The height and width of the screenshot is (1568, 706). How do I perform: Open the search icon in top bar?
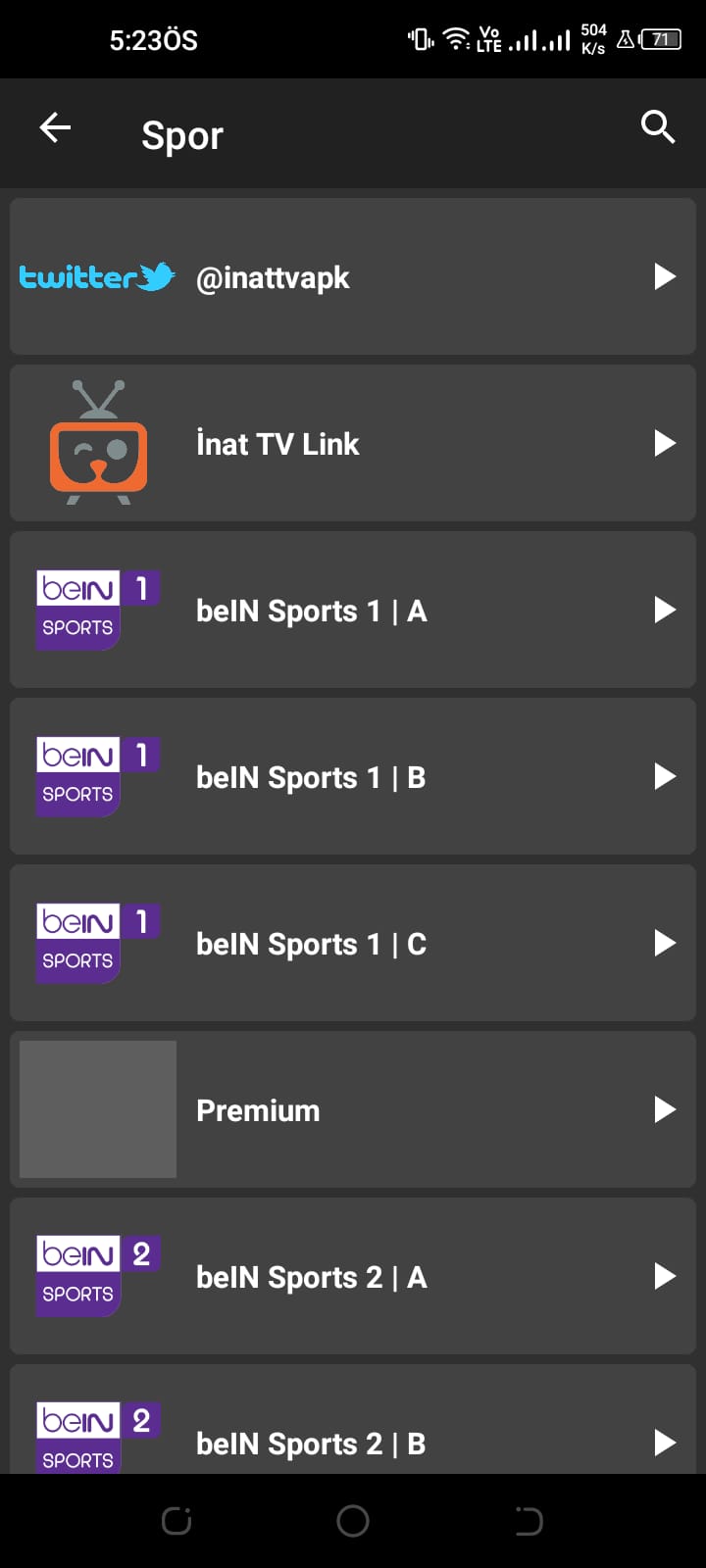[658, 127]
